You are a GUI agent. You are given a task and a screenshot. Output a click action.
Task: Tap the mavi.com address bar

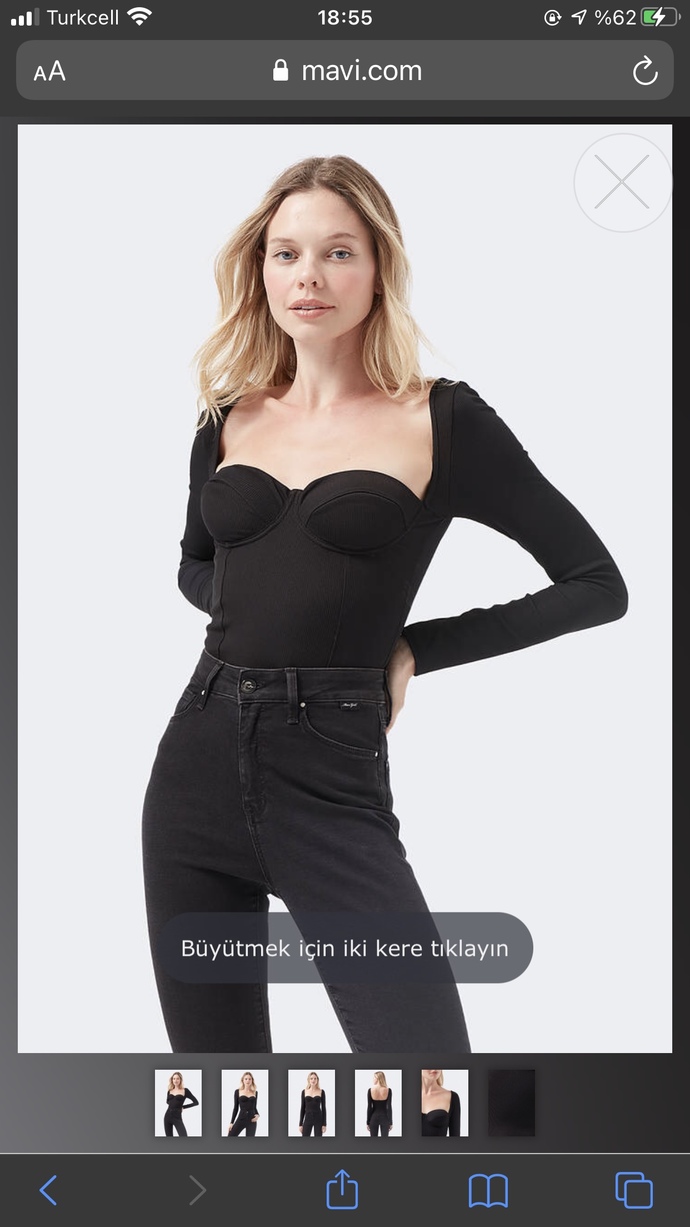click(x=345, y=71)
